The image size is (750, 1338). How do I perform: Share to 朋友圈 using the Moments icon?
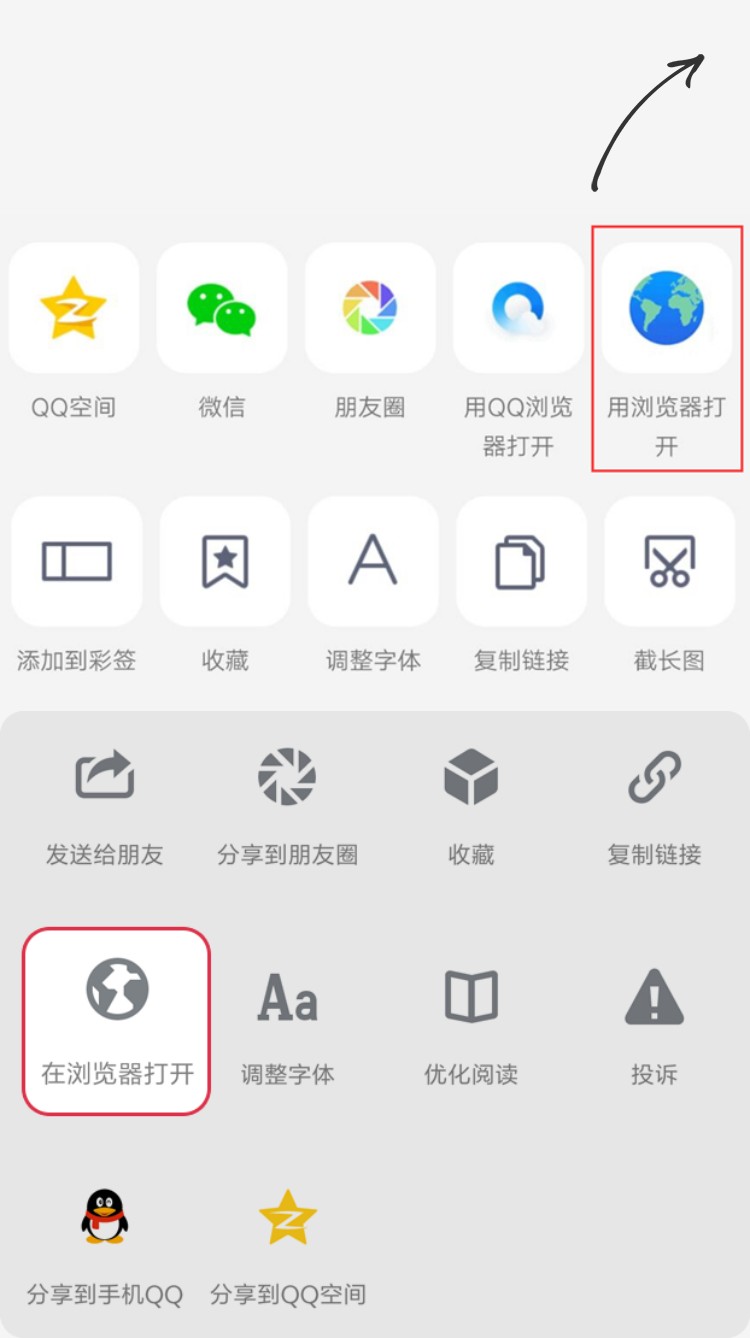(x=370, y=307)
